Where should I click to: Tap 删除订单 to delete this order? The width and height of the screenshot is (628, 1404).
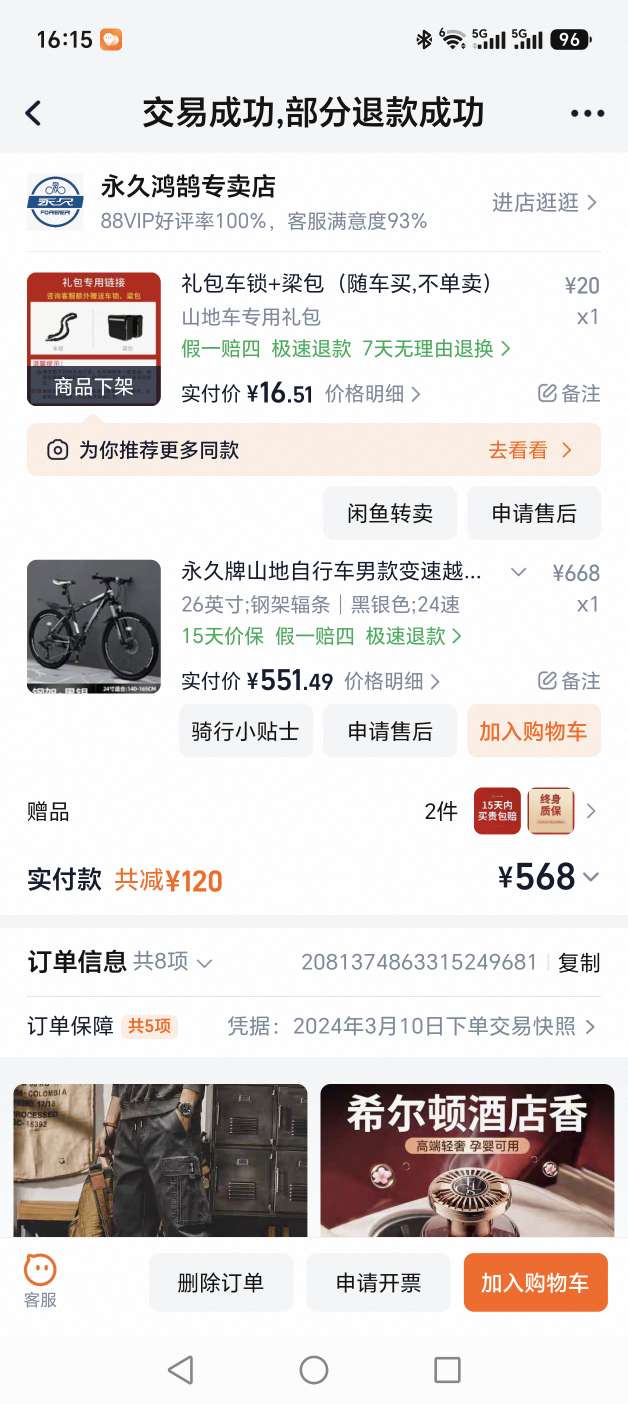221,1282
